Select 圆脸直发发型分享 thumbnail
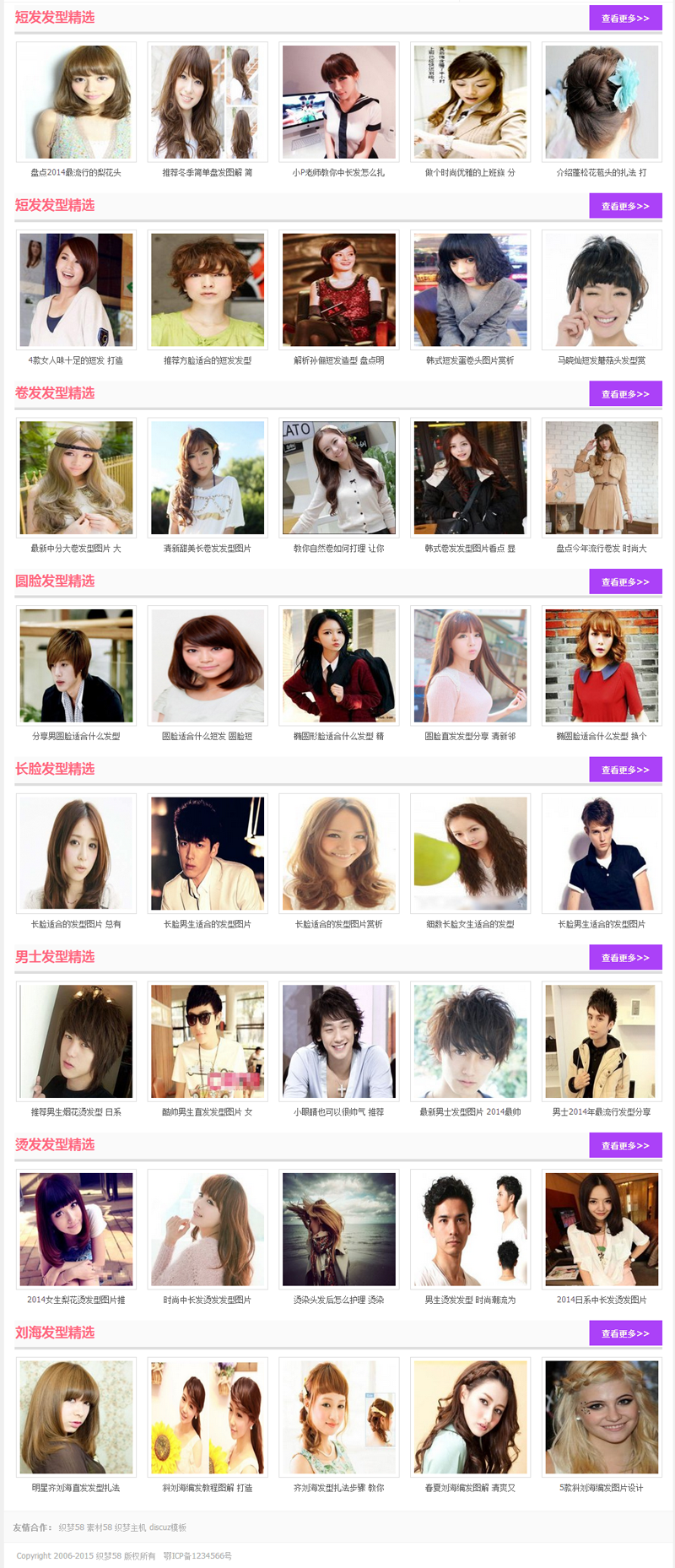This screenshot has width=675, height=1568. [x=470, y=666]
